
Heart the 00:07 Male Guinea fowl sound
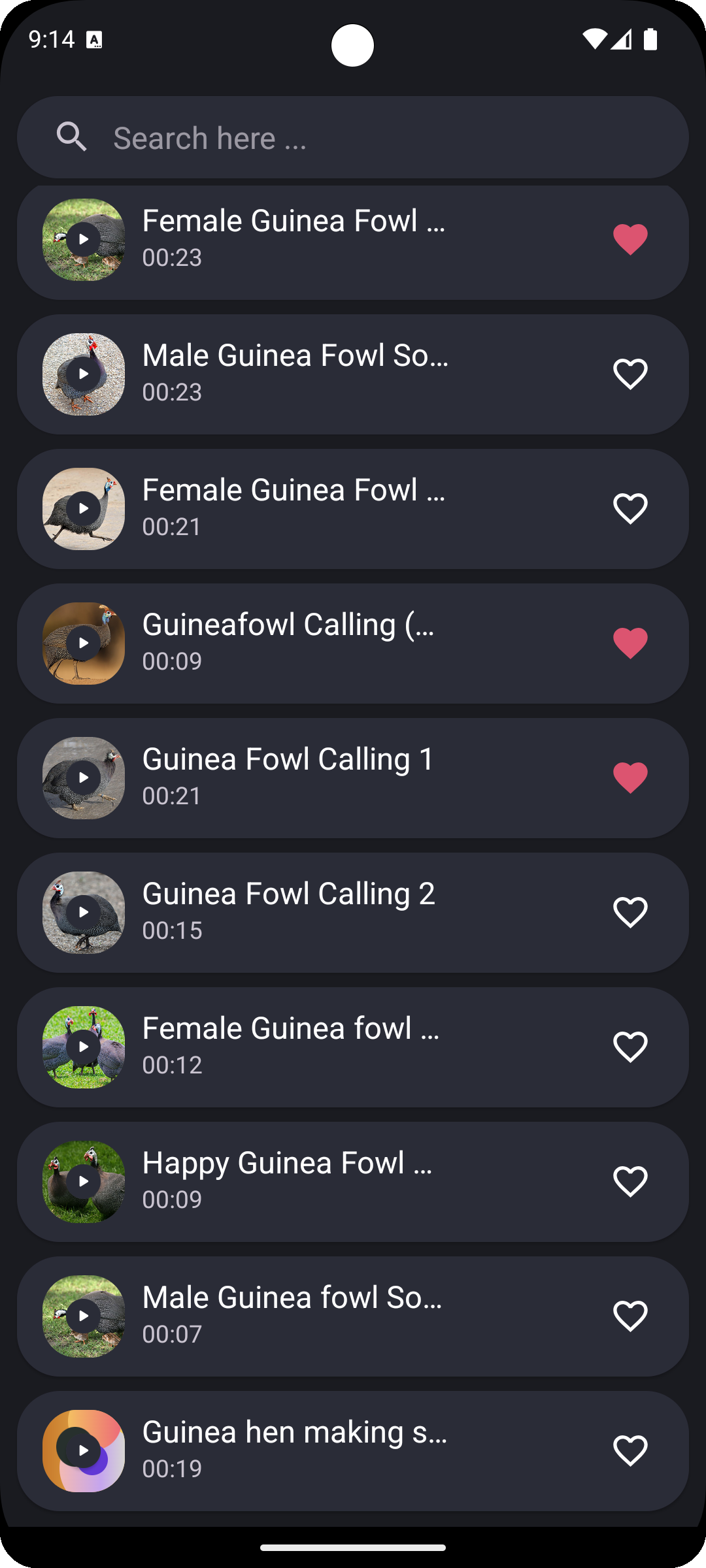pyautogui.click(x=630, y=1316)
